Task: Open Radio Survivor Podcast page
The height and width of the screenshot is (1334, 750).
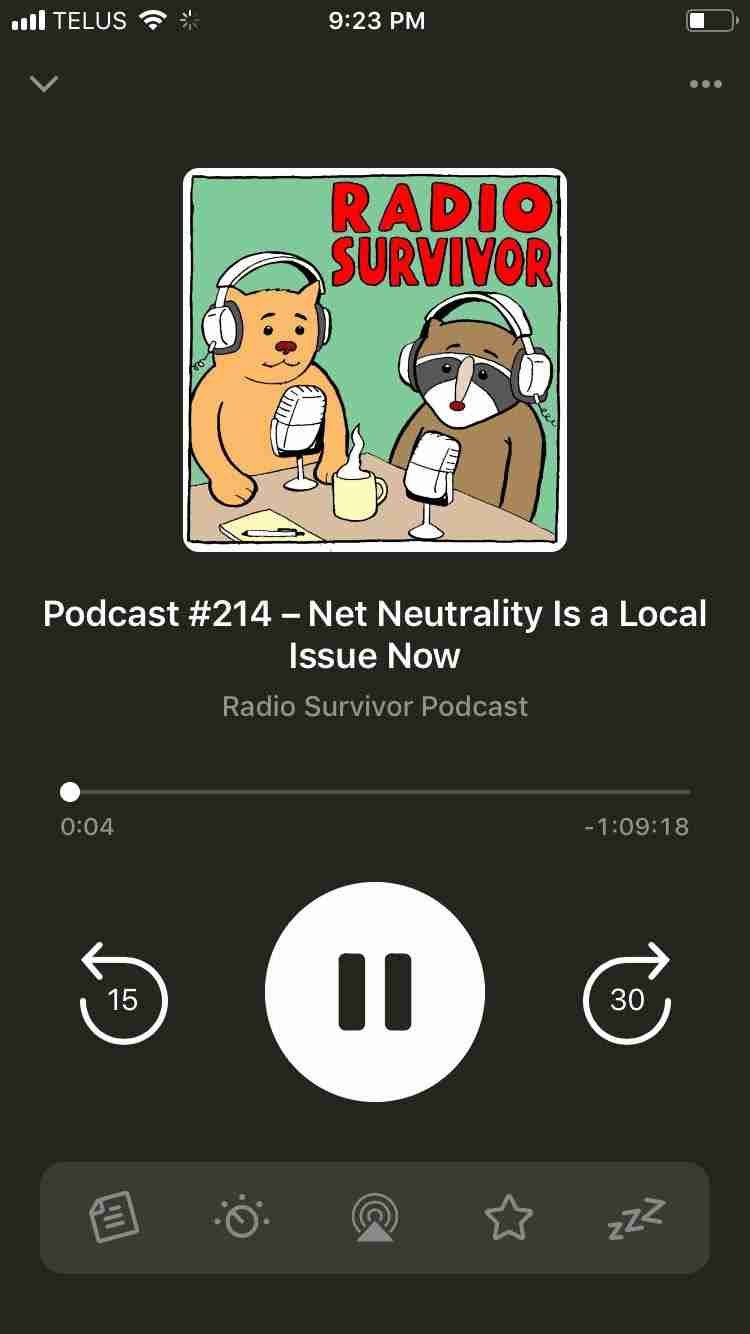Action: click(375, 706)
